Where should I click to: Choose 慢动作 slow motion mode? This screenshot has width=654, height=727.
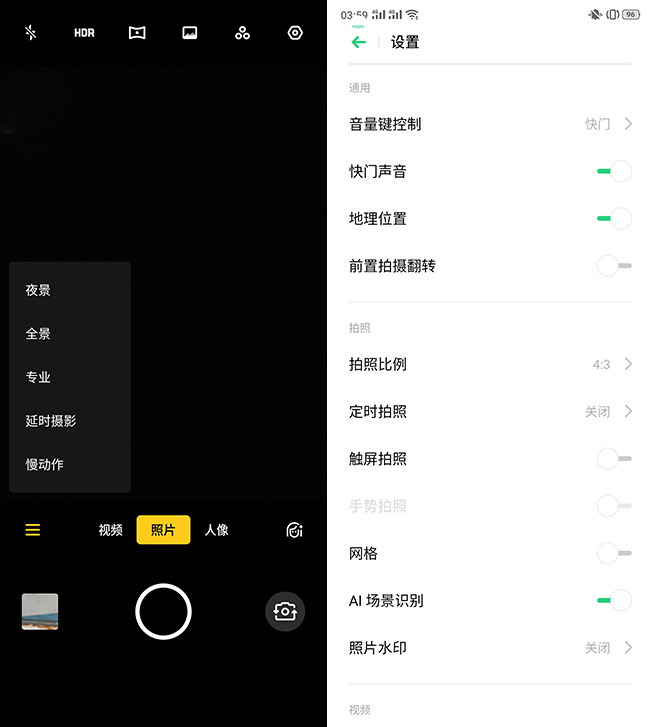(x=45, y=465)
